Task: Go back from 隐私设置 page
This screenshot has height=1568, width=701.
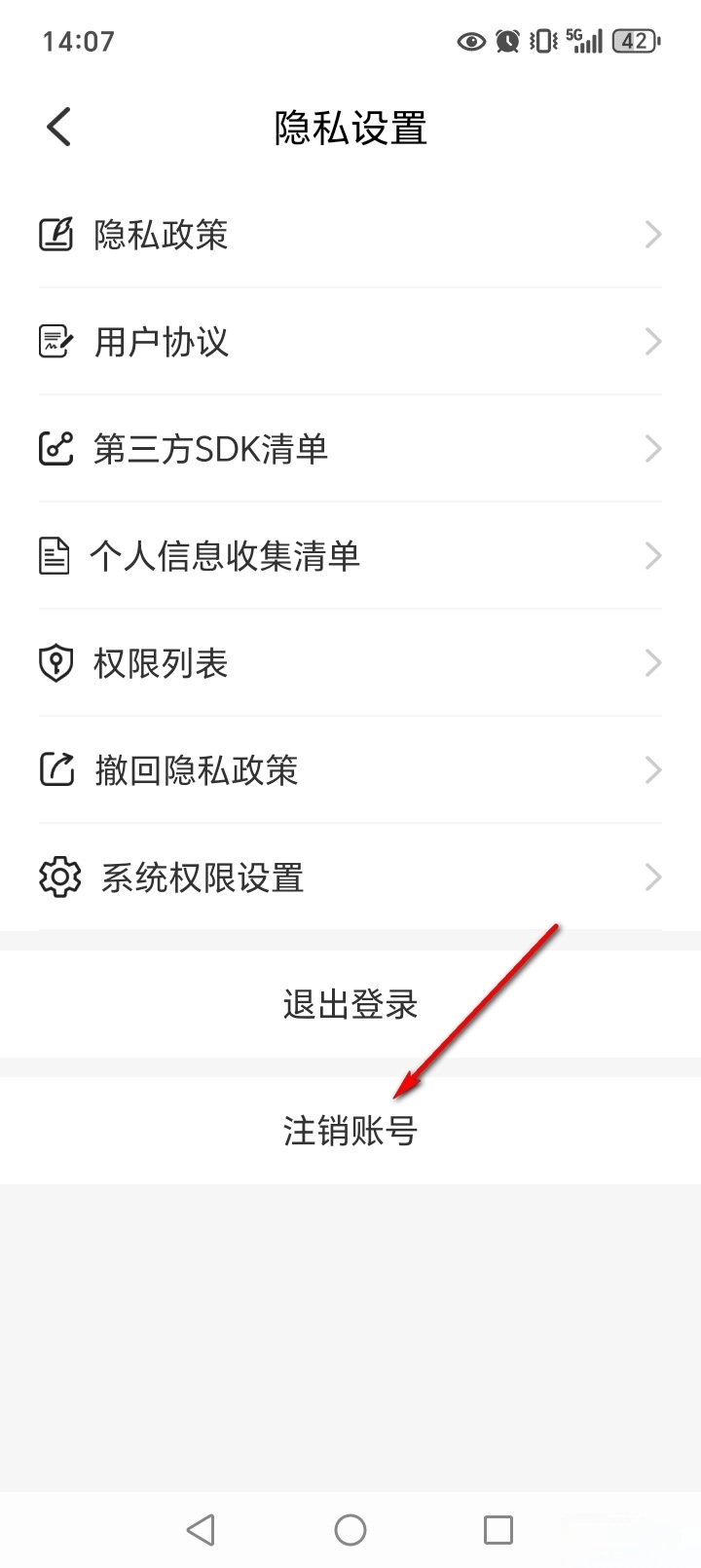Action: coord(59,128)
